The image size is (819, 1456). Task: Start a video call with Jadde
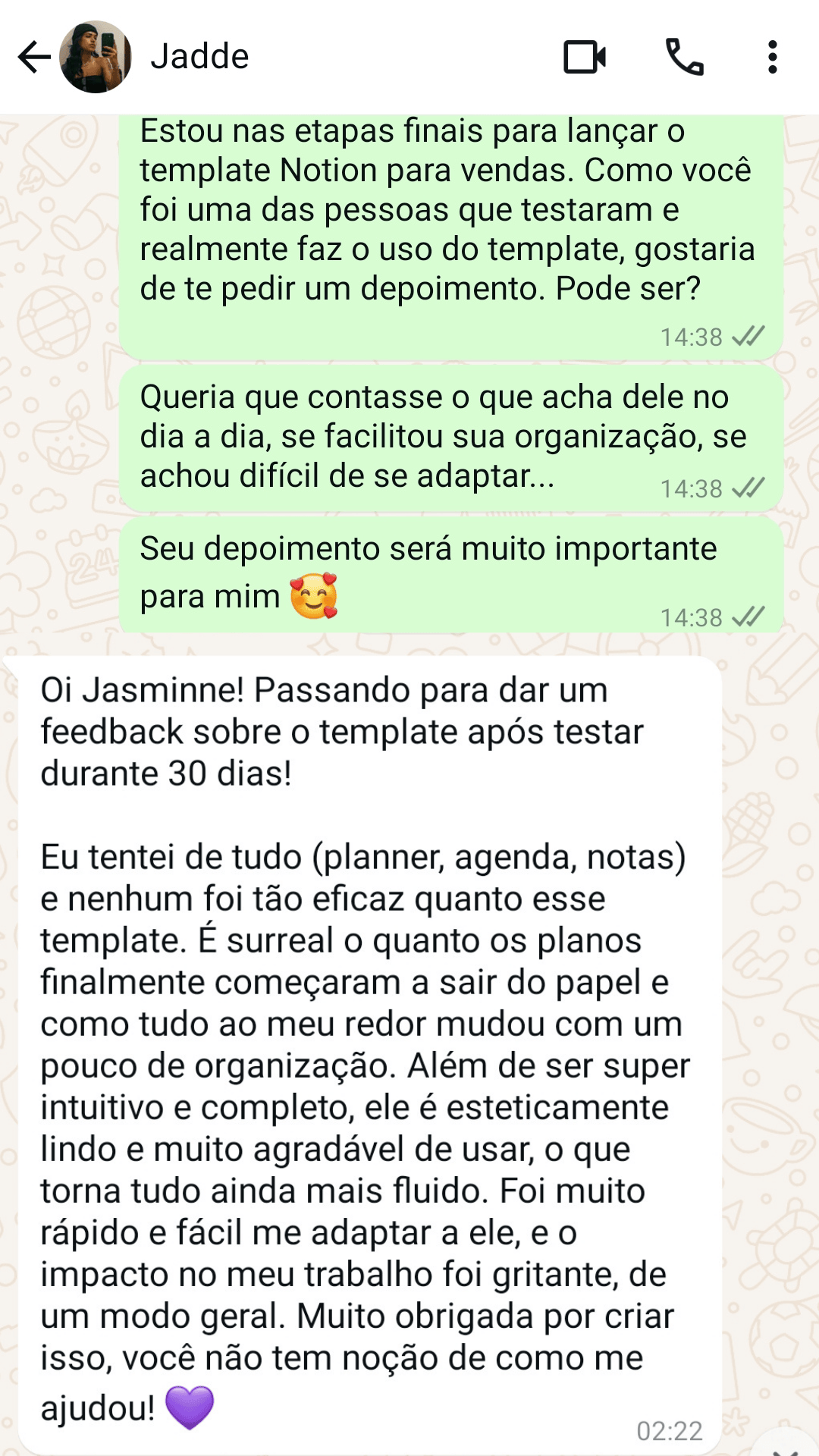585,58
